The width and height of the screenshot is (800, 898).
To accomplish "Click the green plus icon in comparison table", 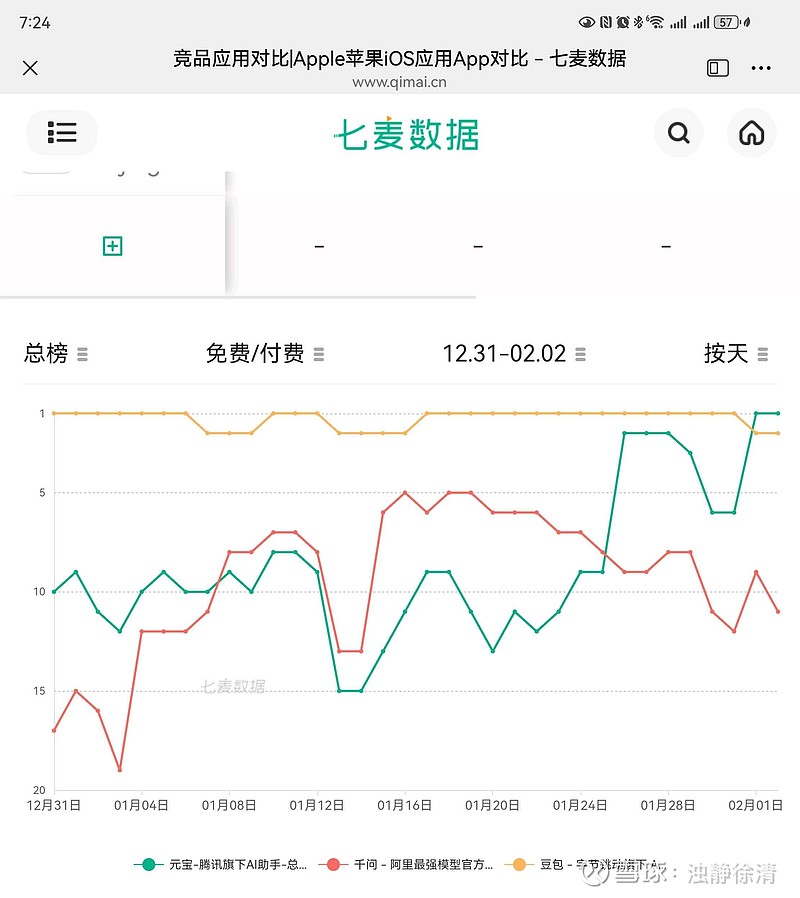I will (x=113, y=244).
